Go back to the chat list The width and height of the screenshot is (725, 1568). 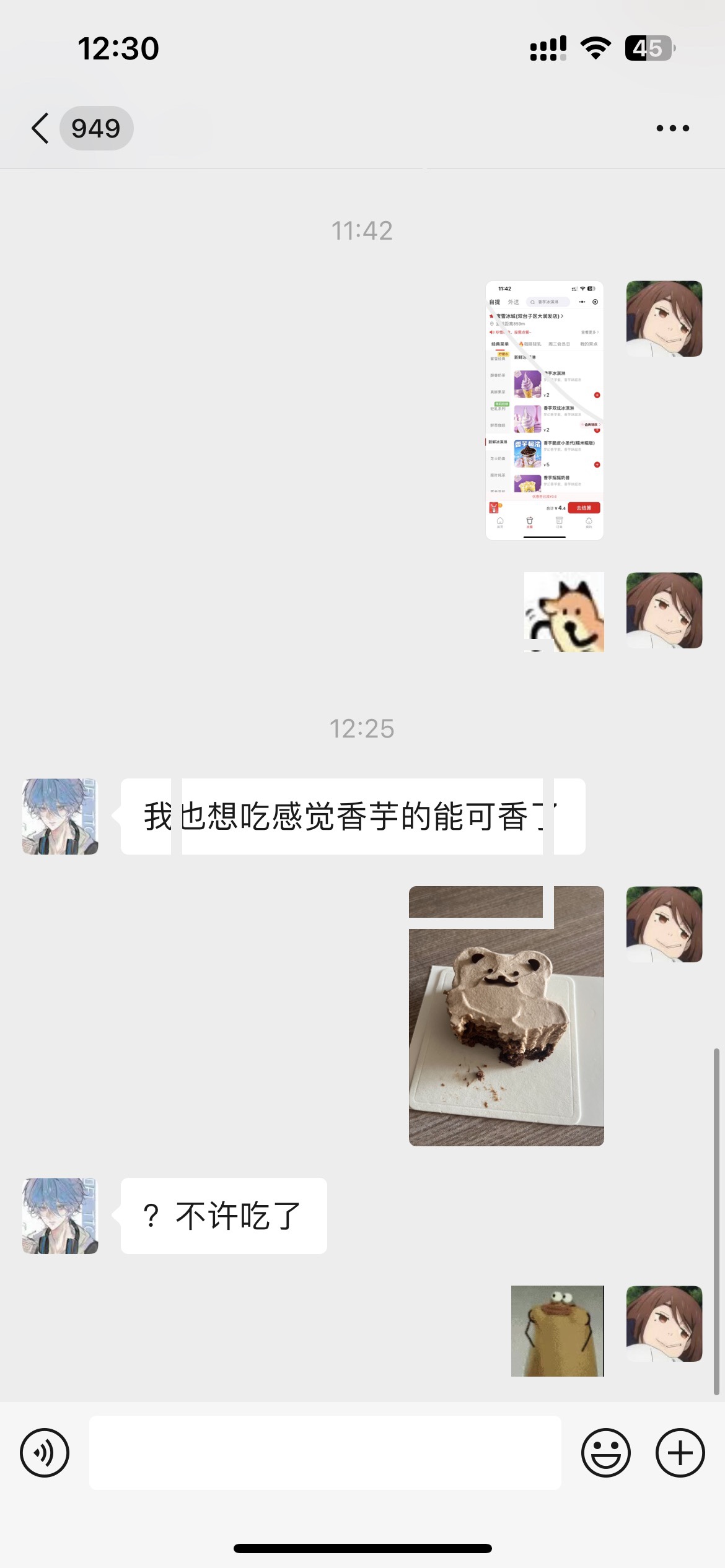41,128
